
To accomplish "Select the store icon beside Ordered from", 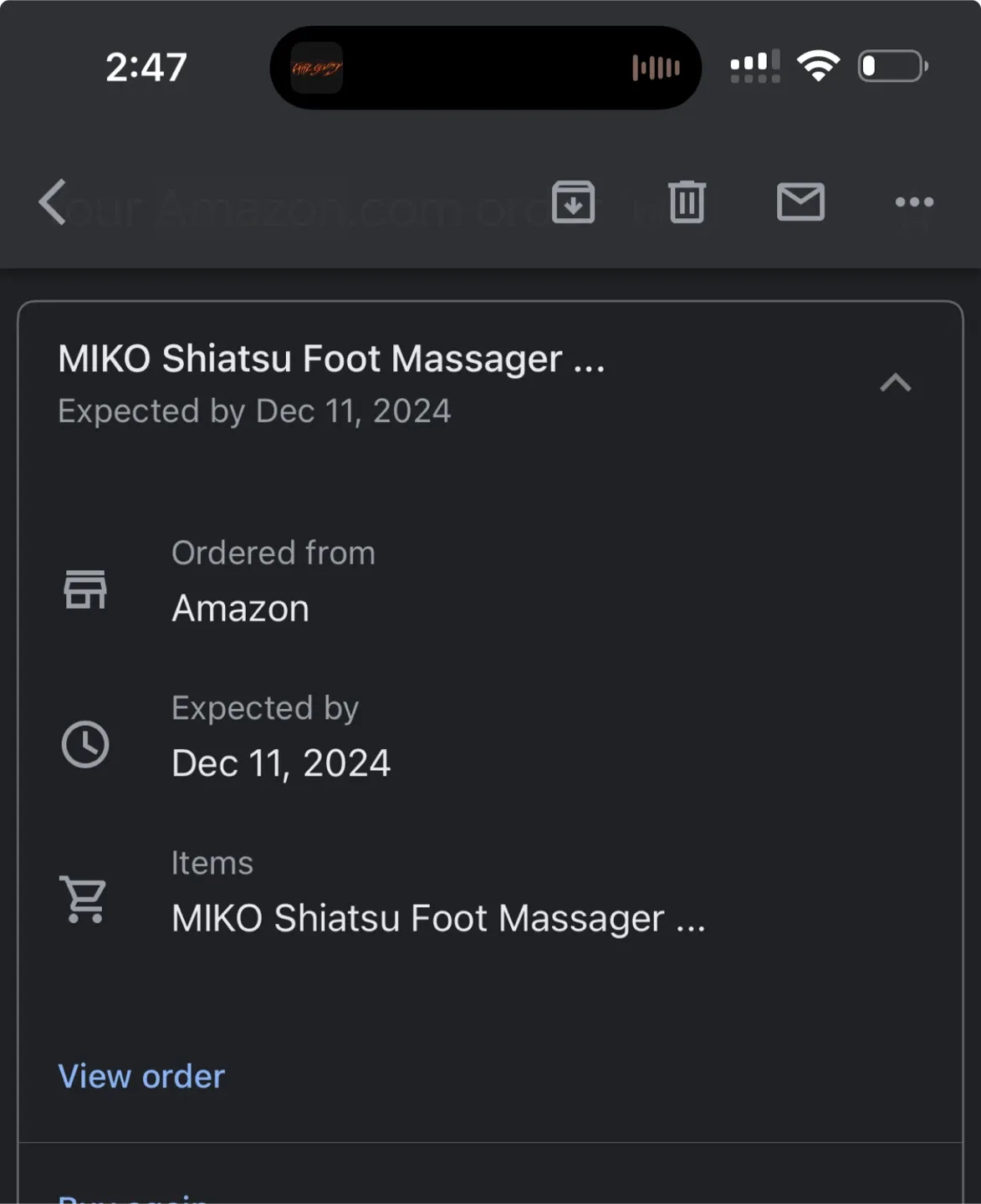I will coord(84,589).
